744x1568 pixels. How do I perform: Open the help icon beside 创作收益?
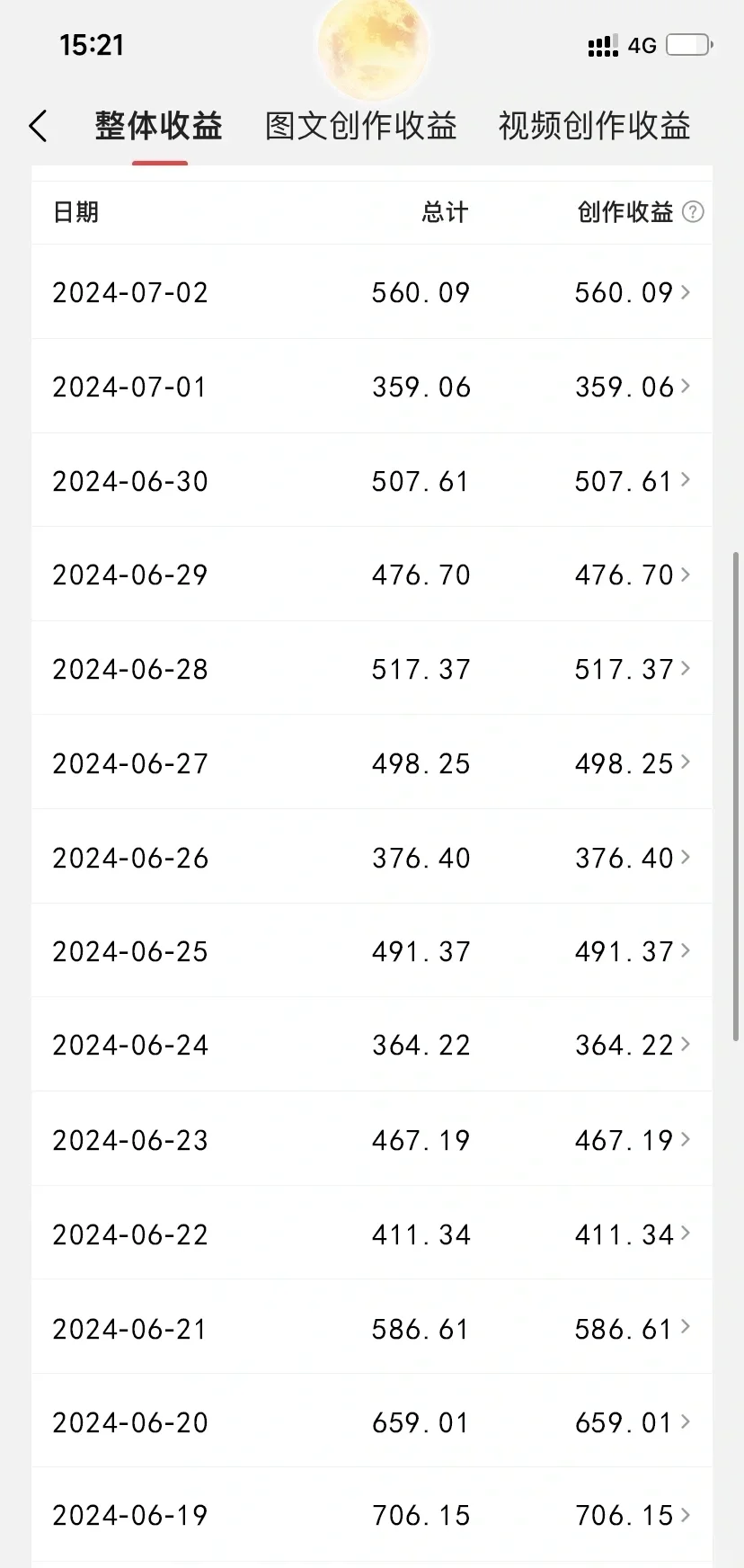point(693,212)
